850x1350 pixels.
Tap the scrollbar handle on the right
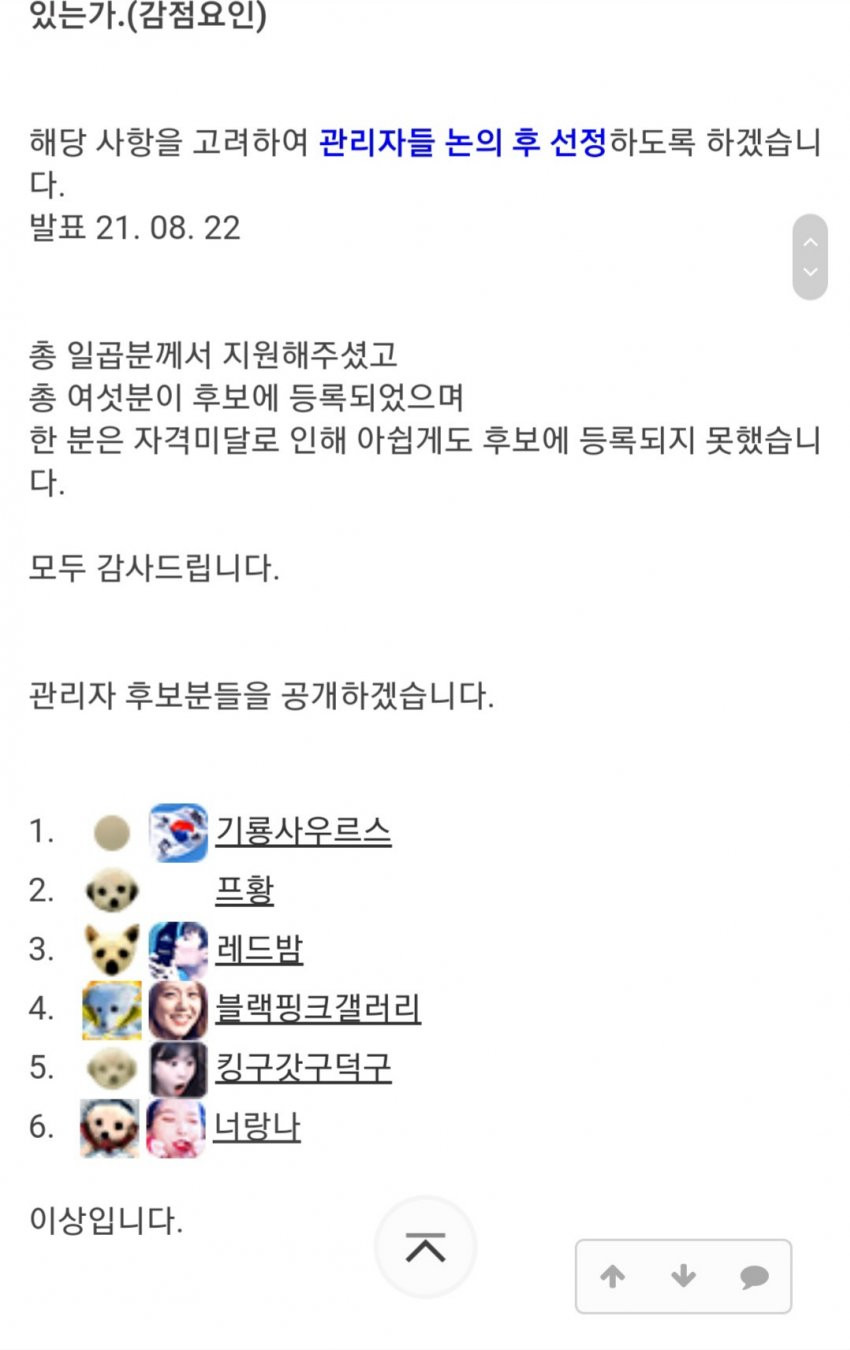[810, 257]
